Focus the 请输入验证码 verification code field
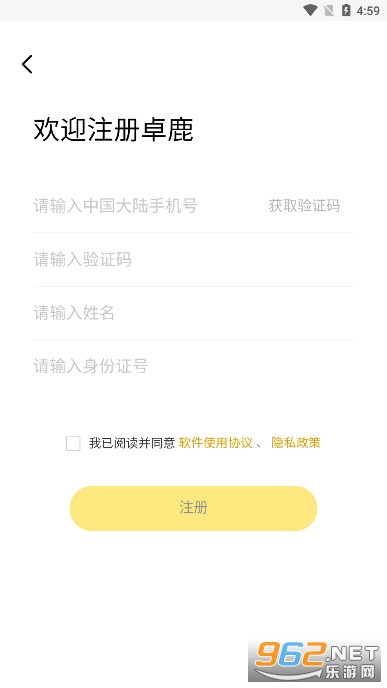387x688 pixels. 193,259
